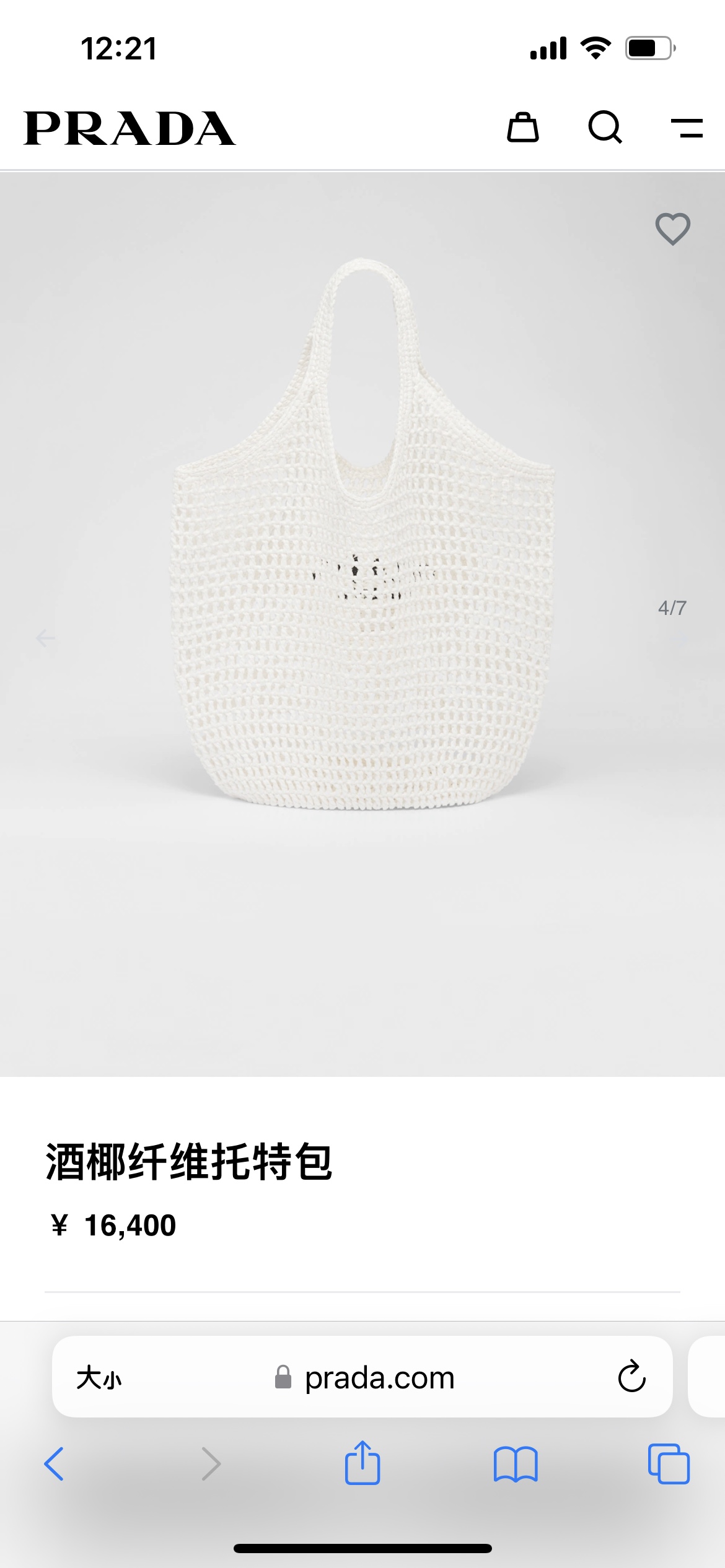Screen dimensions: 725x1568
Task: Go back to the previous page
Action: pos(55,1464)
